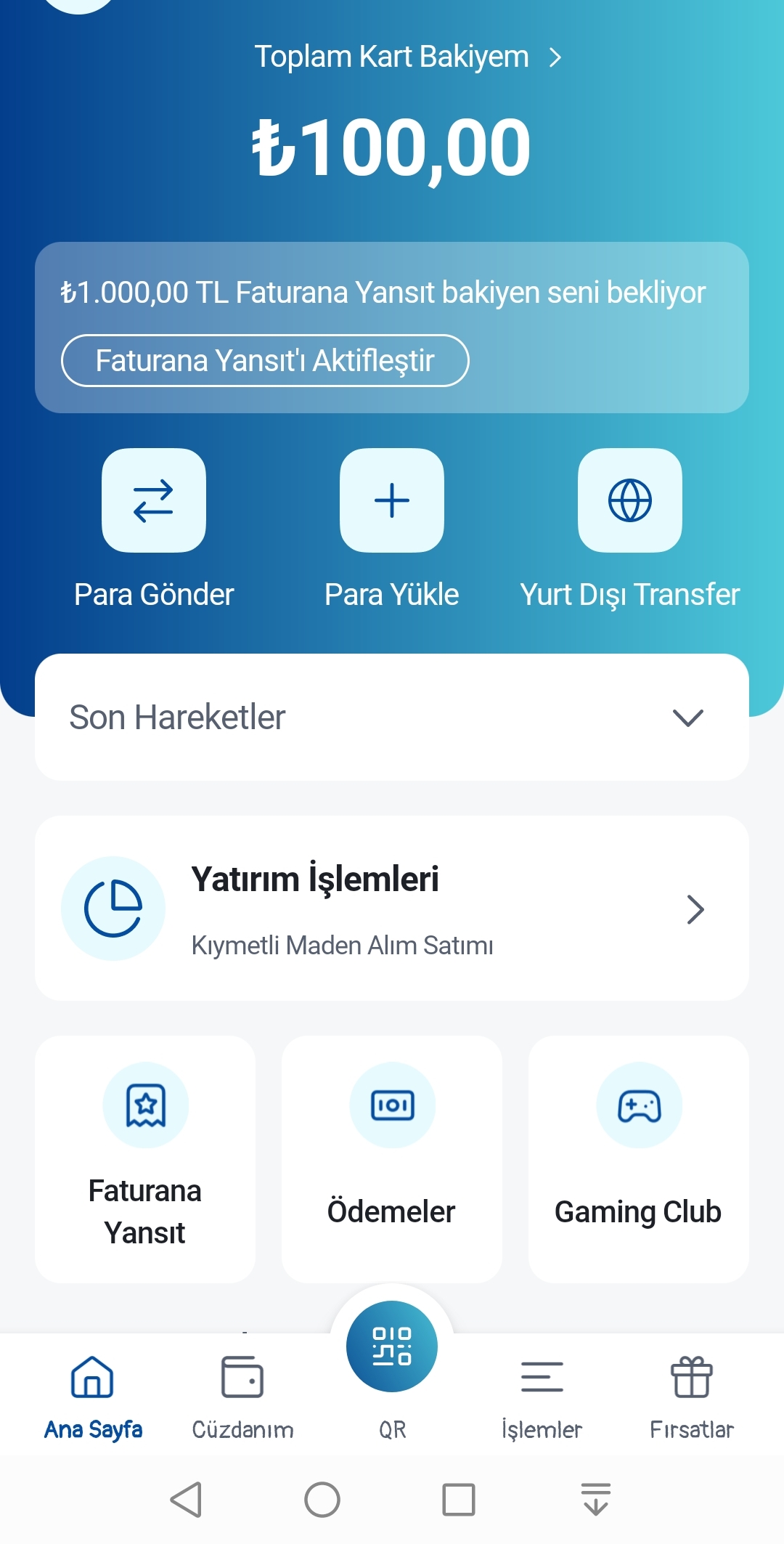Go back with system back button
This screenshot has width=784, height=1544.
[x=186, y=1500]
